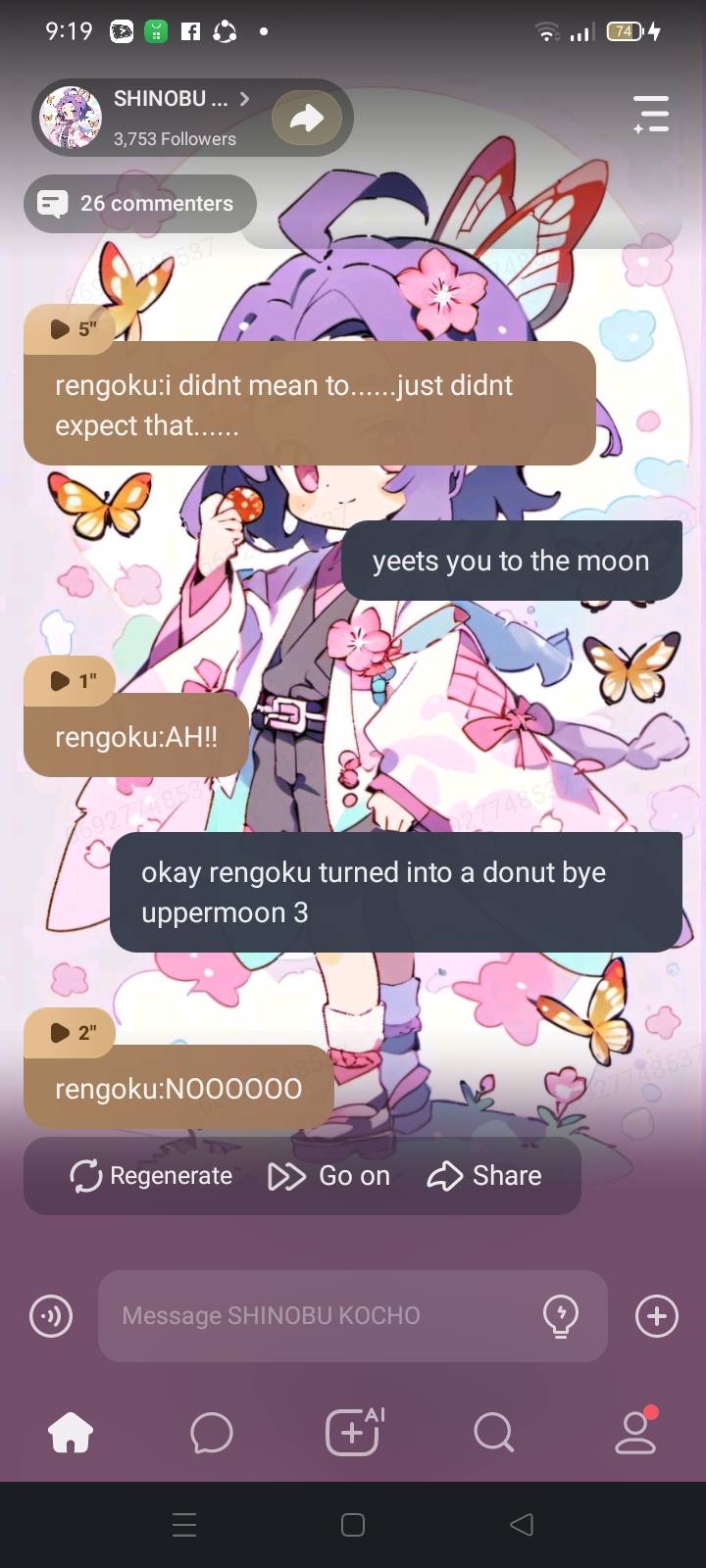
Task: Get a reply suggestion via lightbulb
Action: click(561, 1316)
